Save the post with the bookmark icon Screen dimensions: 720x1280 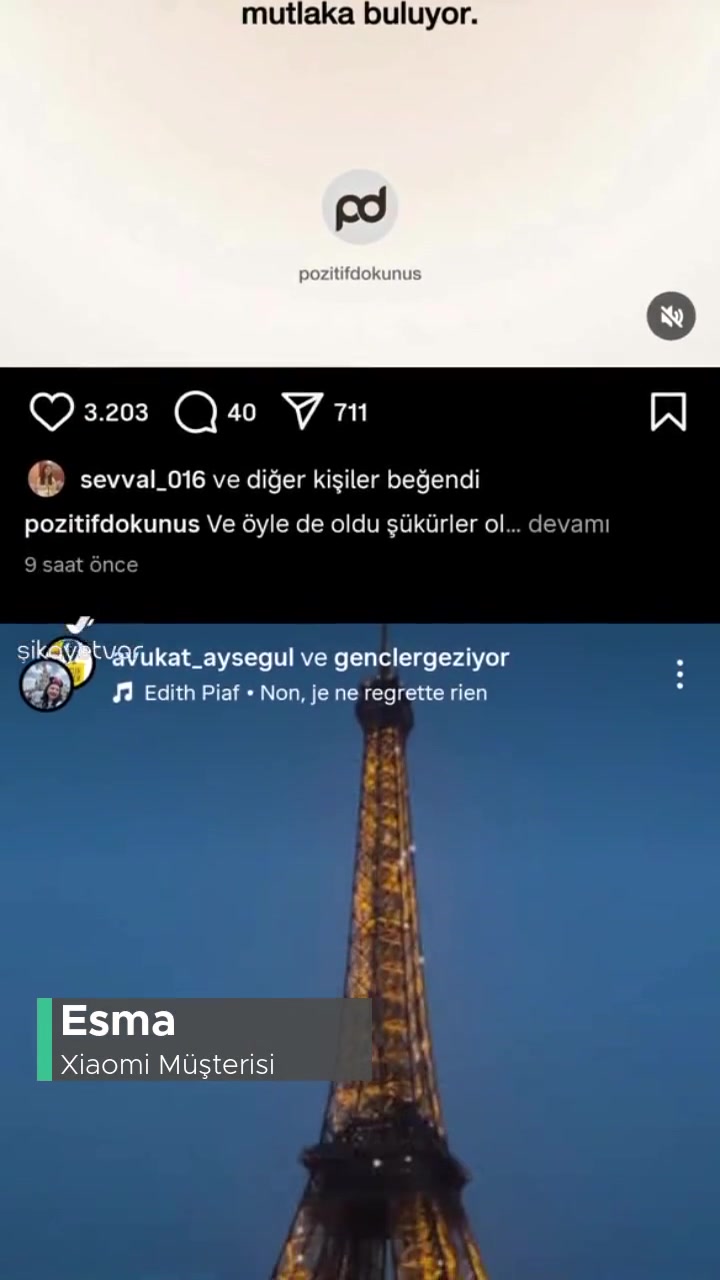coord(668,412)
